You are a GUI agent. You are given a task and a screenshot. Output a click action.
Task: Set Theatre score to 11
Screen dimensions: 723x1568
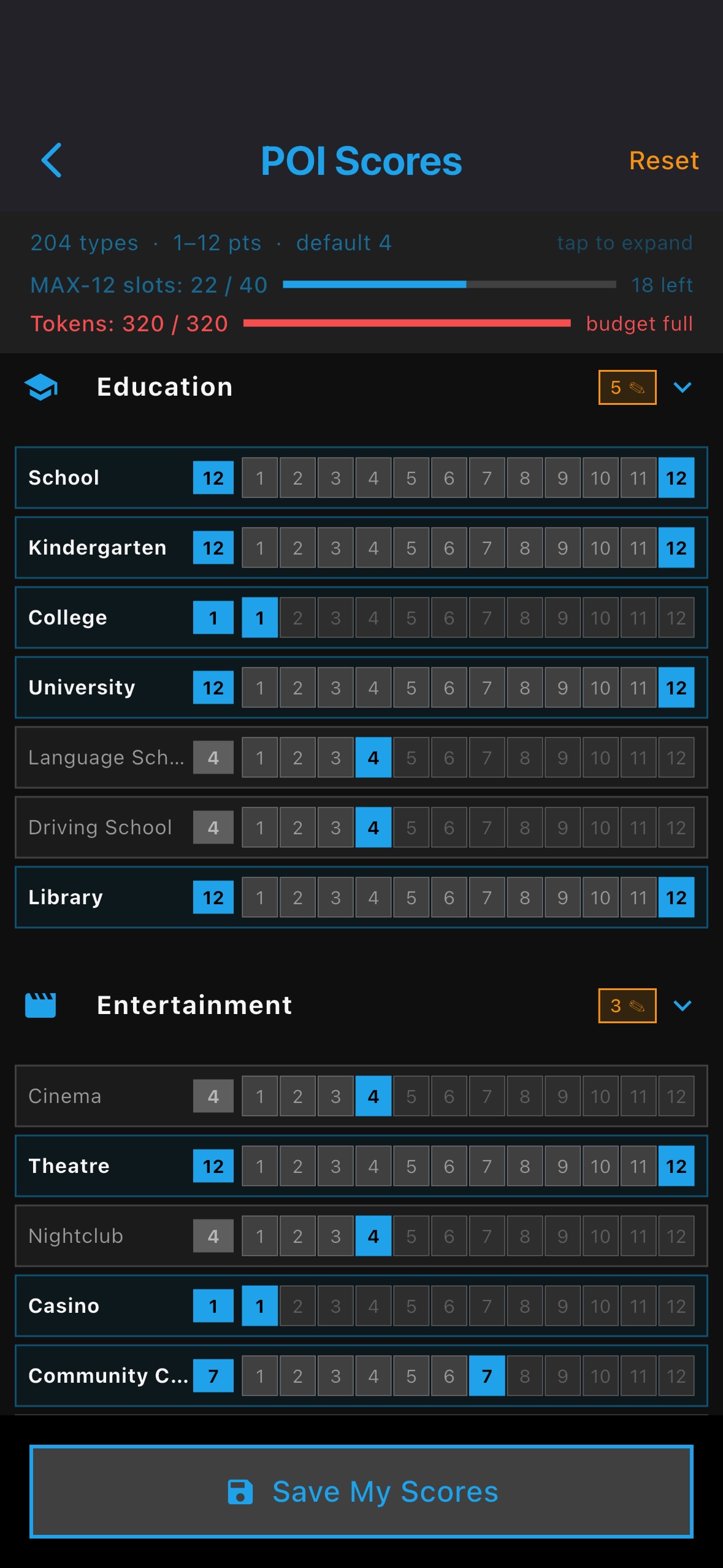pyautogui.click(x=638, y=1166)
